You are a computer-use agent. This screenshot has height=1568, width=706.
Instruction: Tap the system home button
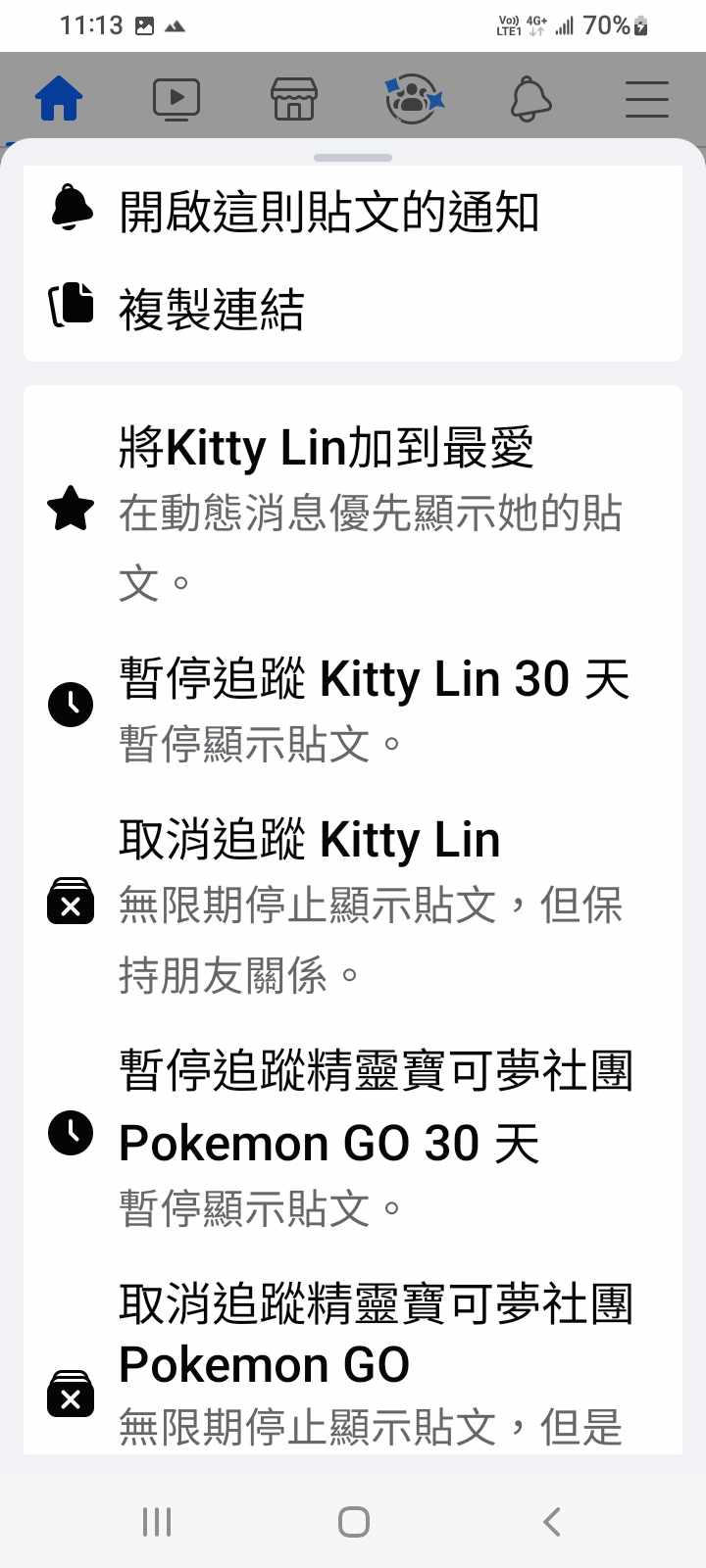coord(353,1522)
